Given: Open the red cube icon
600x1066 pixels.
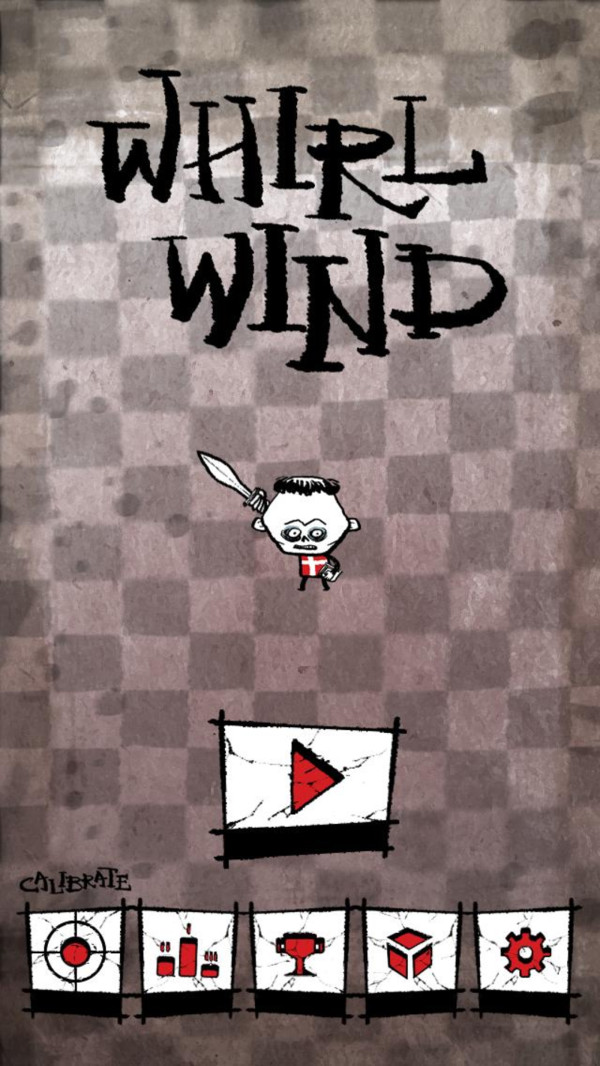Looking at the screenshot, I should (x=411, y=953).
